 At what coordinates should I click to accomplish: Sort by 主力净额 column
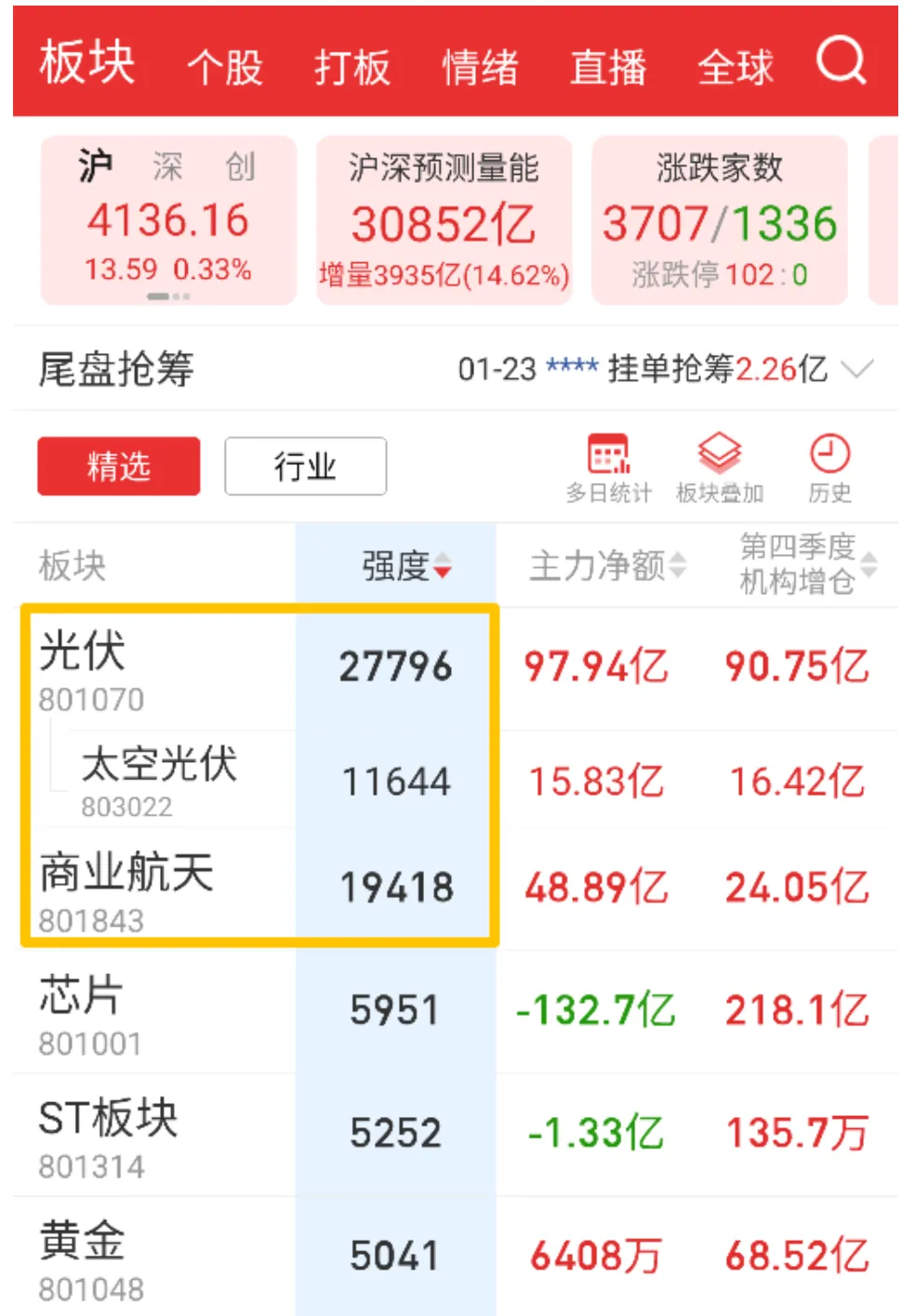pos(607,565)
